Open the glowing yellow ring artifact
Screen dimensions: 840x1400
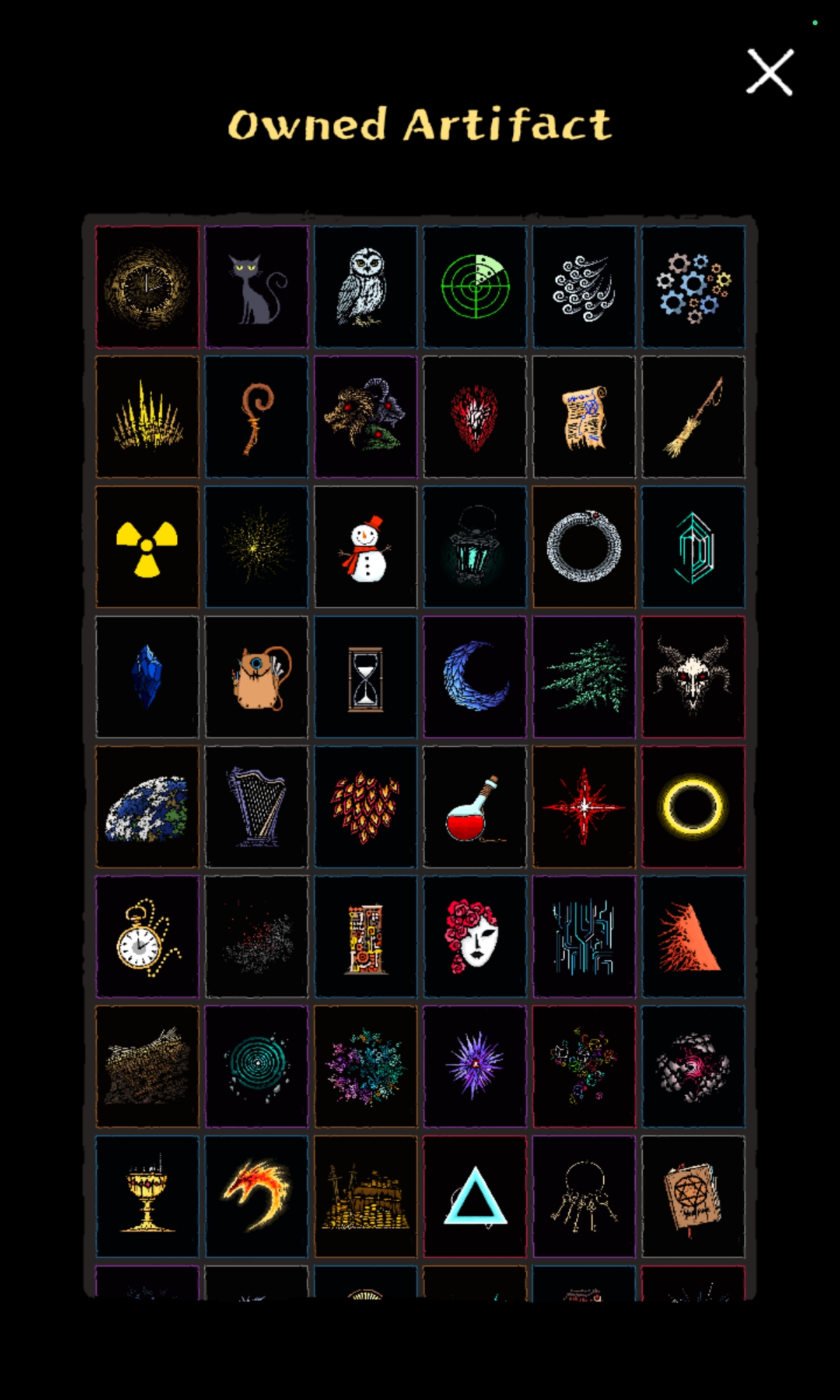coord(693,808)
